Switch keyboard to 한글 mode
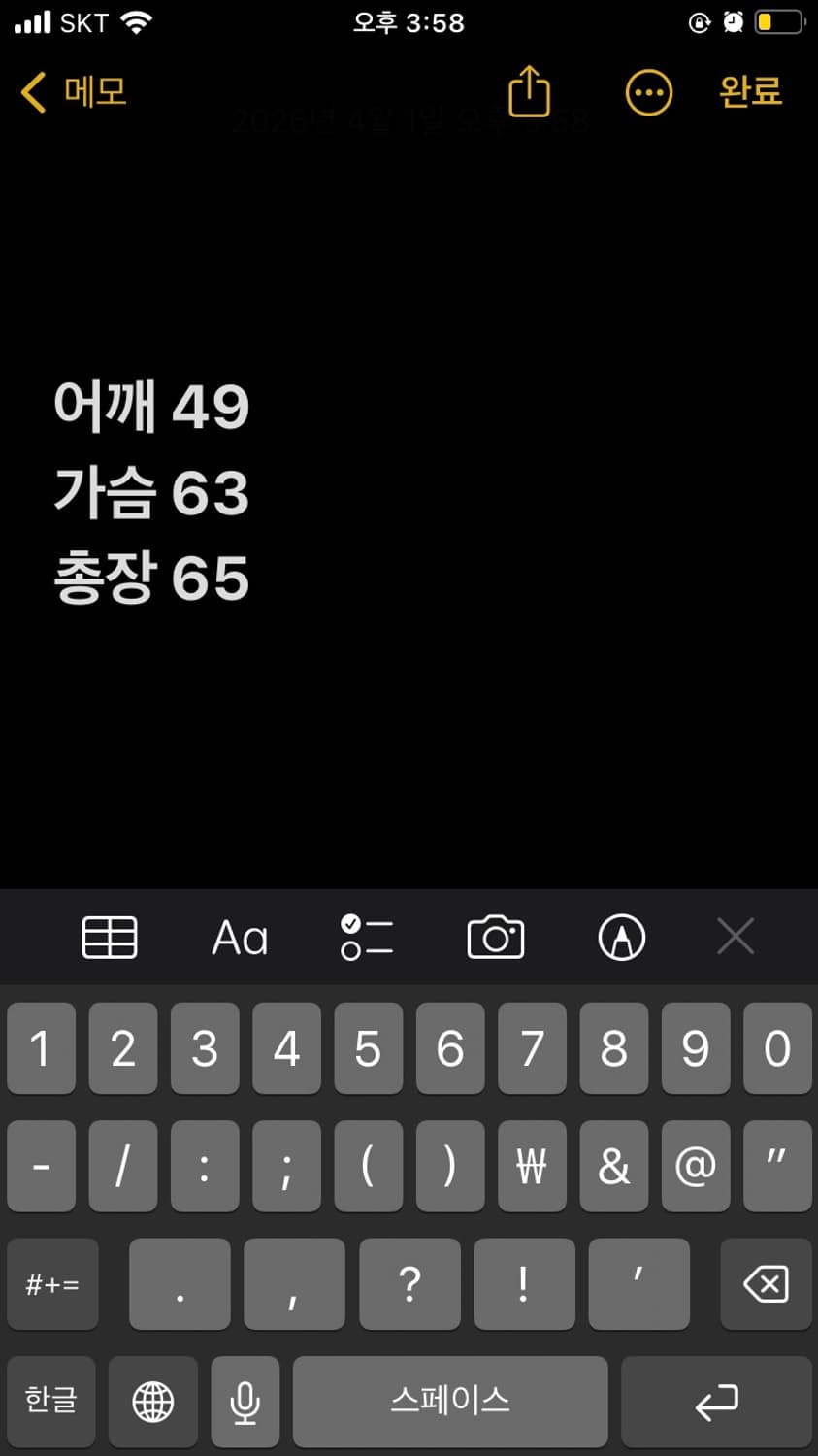This screenshot has width=818, height=1456. pyautogui.click(x=50, y=1401)
